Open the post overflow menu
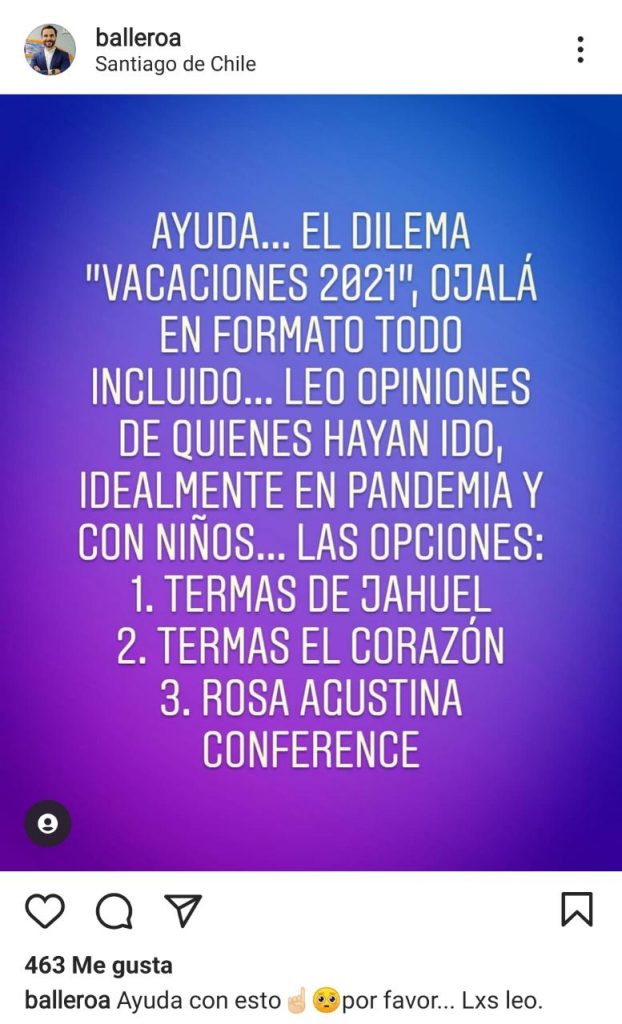 pyautogui.click(x=580, y=50)
